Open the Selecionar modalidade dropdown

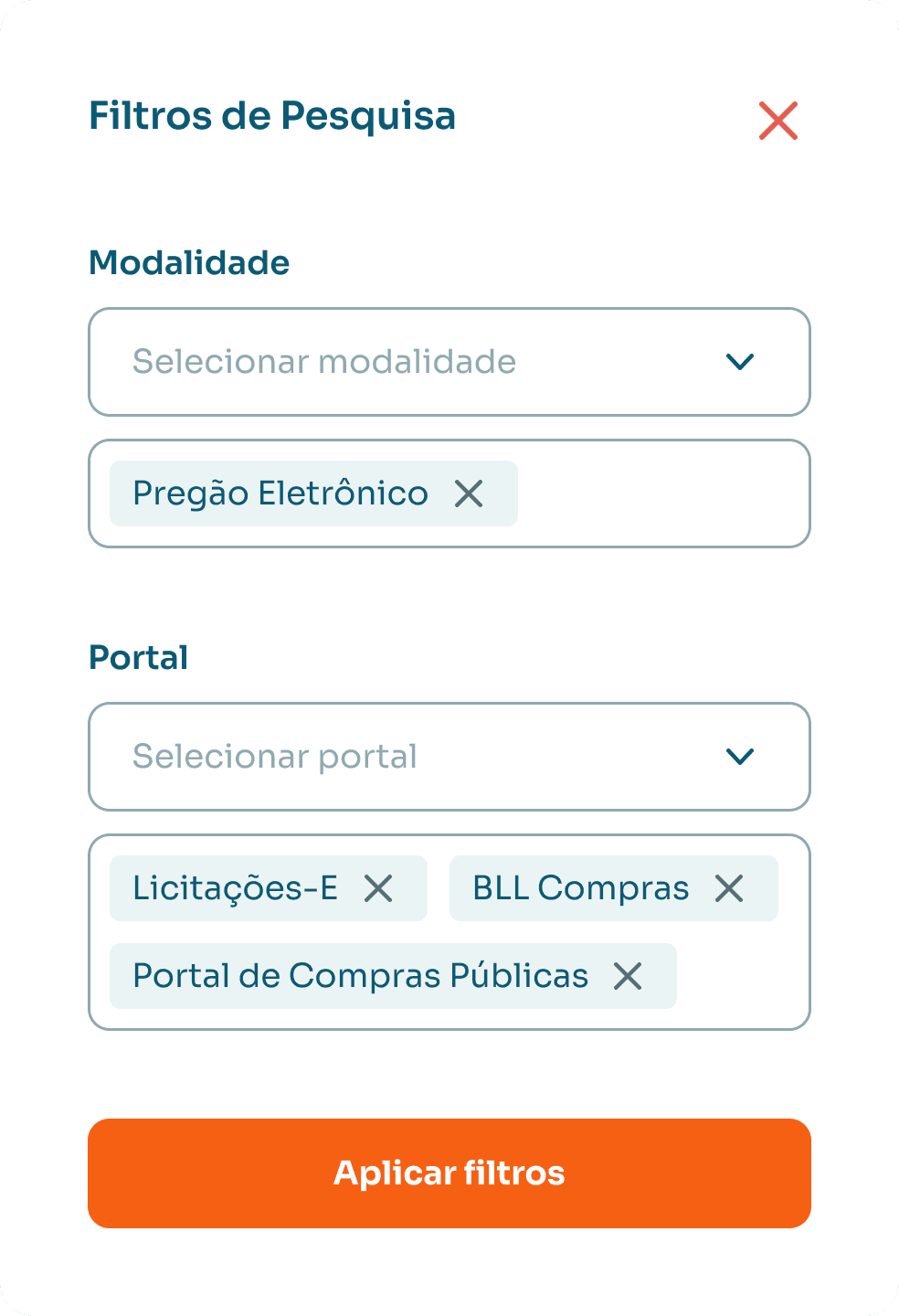tap(449, 362)
